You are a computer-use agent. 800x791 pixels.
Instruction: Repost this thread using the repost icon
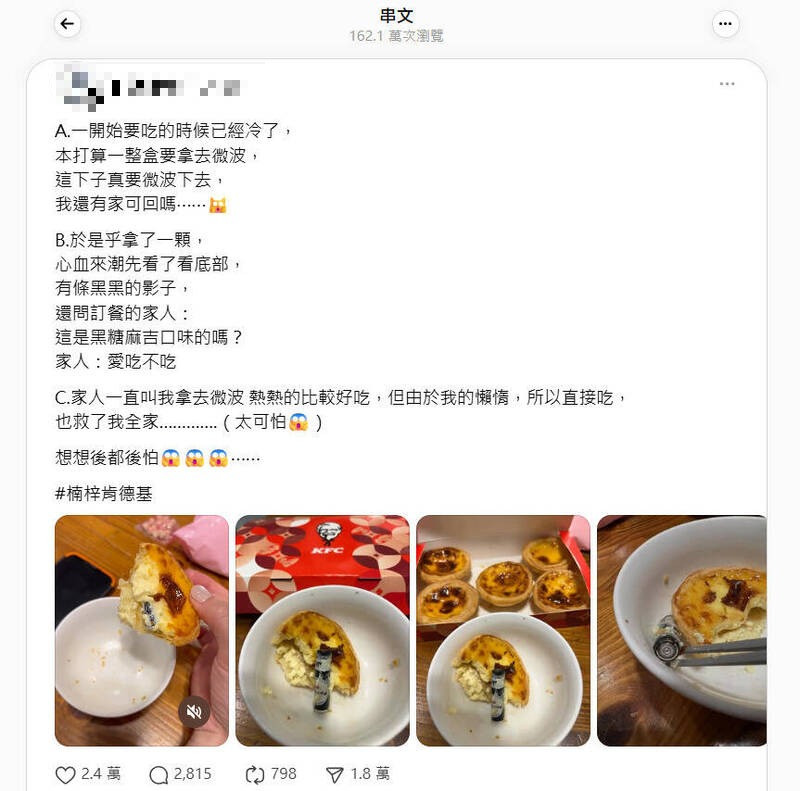pos(254,774)
